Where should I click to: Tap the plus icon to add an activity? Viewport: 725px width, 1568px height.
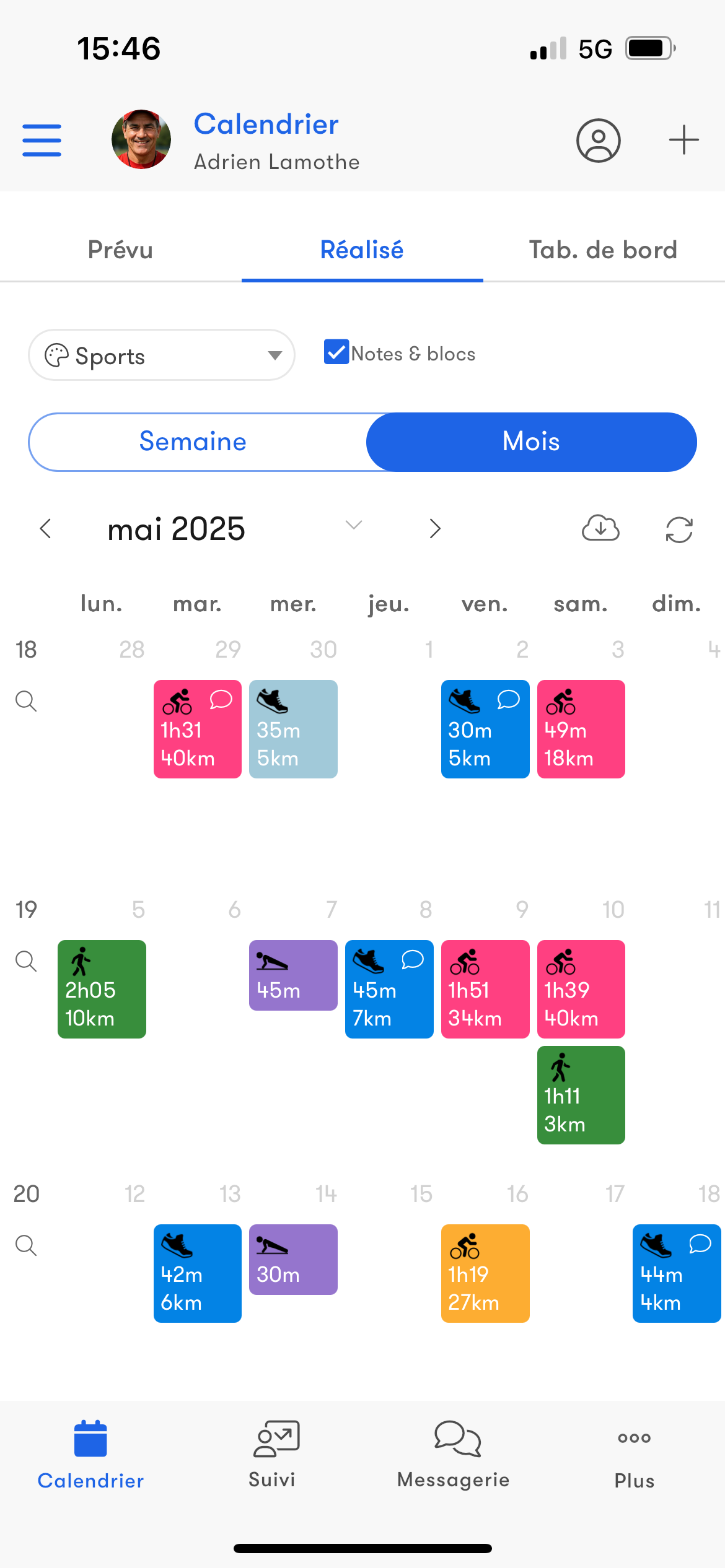tap(683, 140)
